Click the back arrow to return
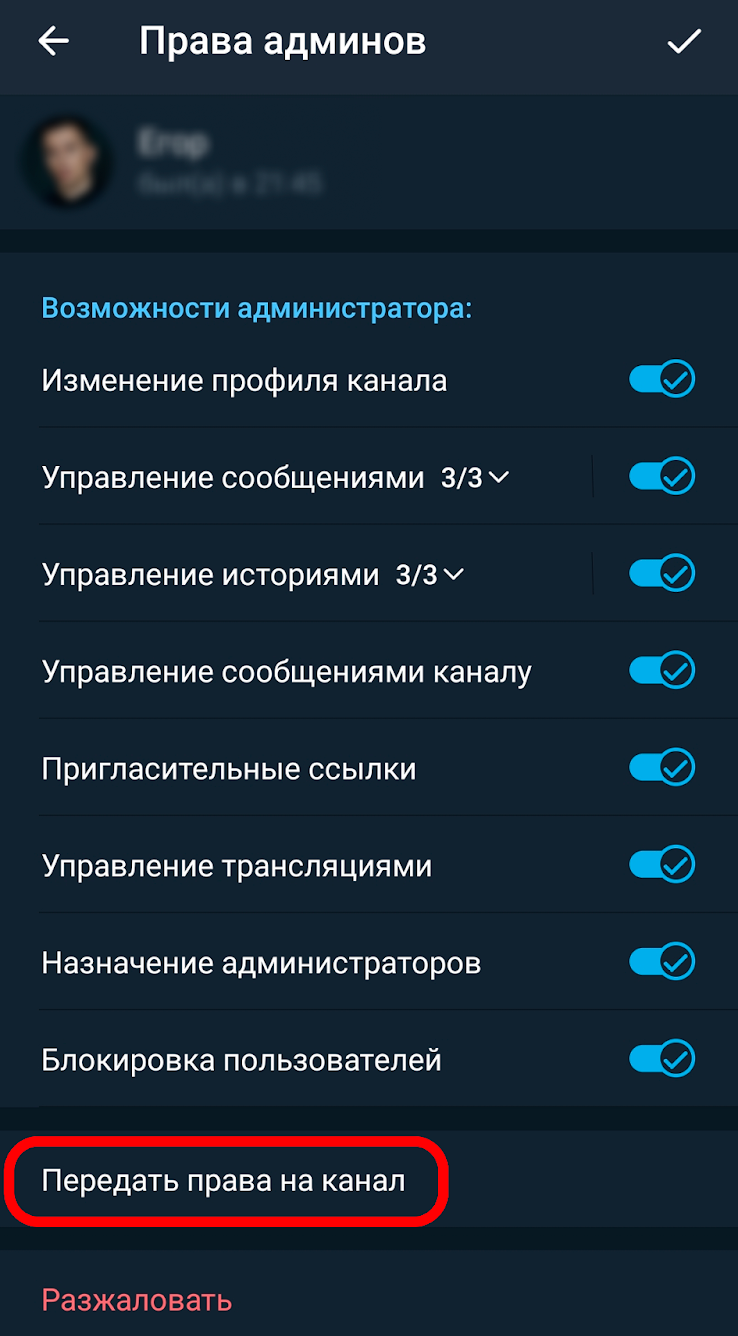 (52, 42)
